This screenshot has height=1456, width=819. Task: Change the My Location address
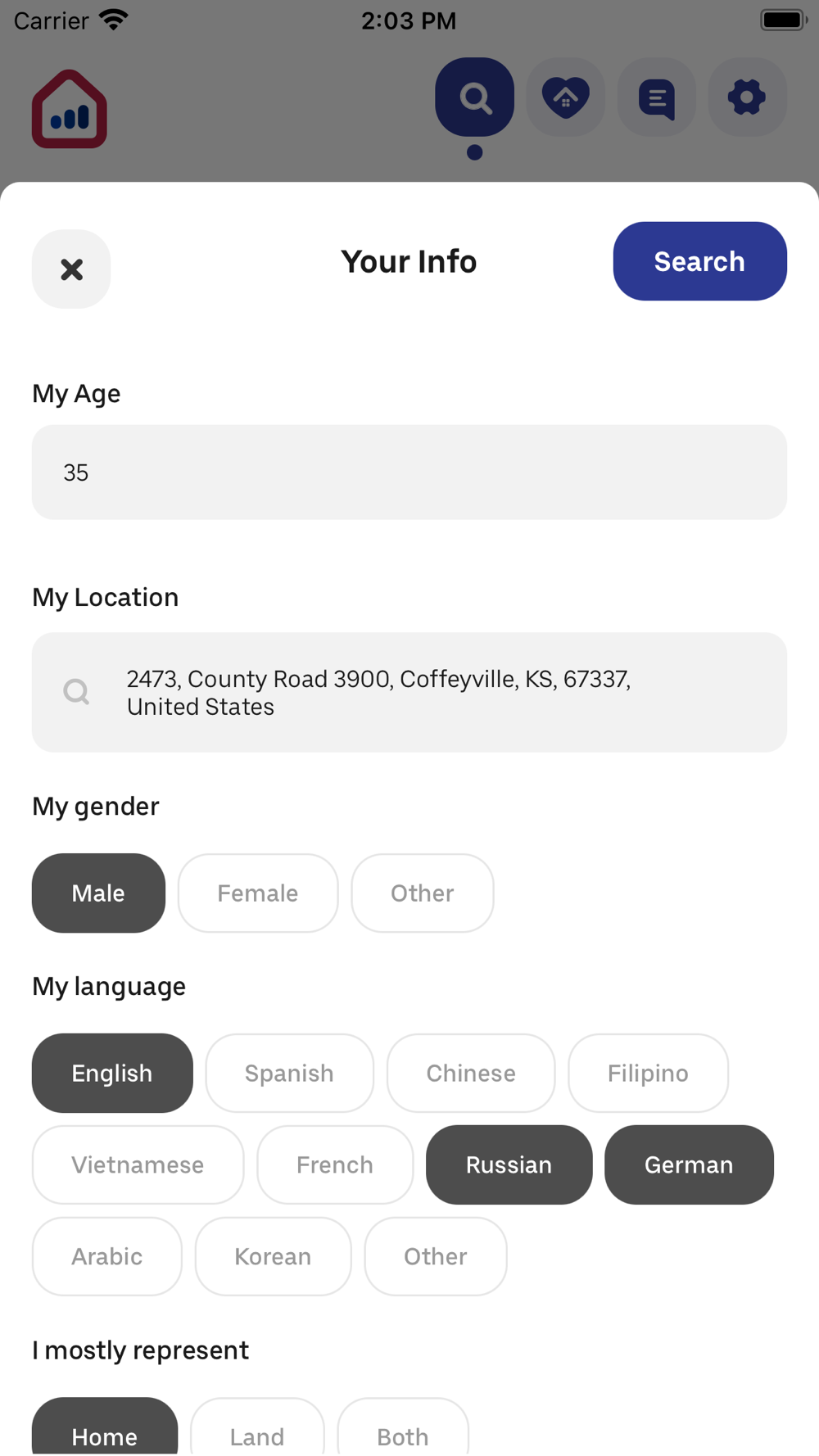click(409, 693)
